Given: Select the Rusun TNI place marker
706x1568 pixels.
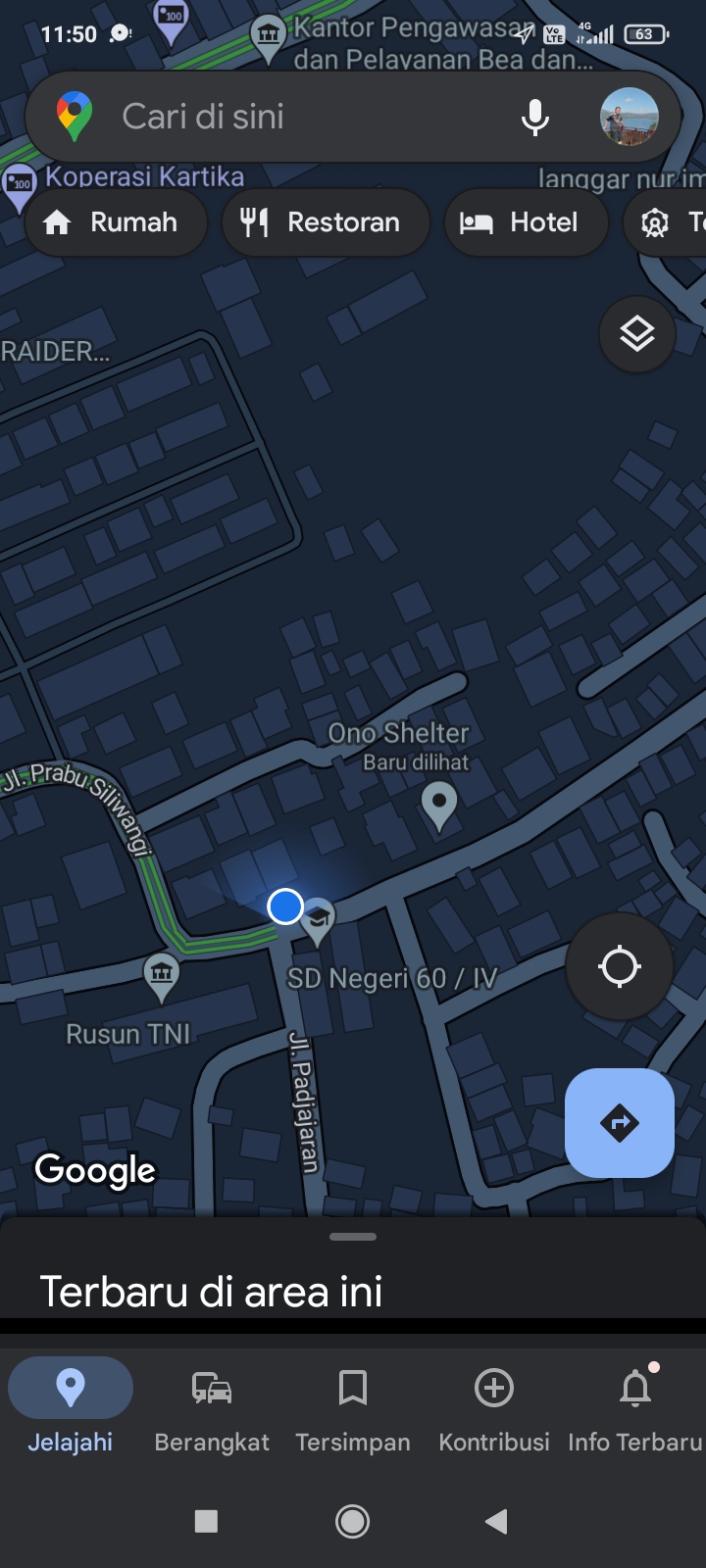Looking at the screenshot, I should point(162,974).
